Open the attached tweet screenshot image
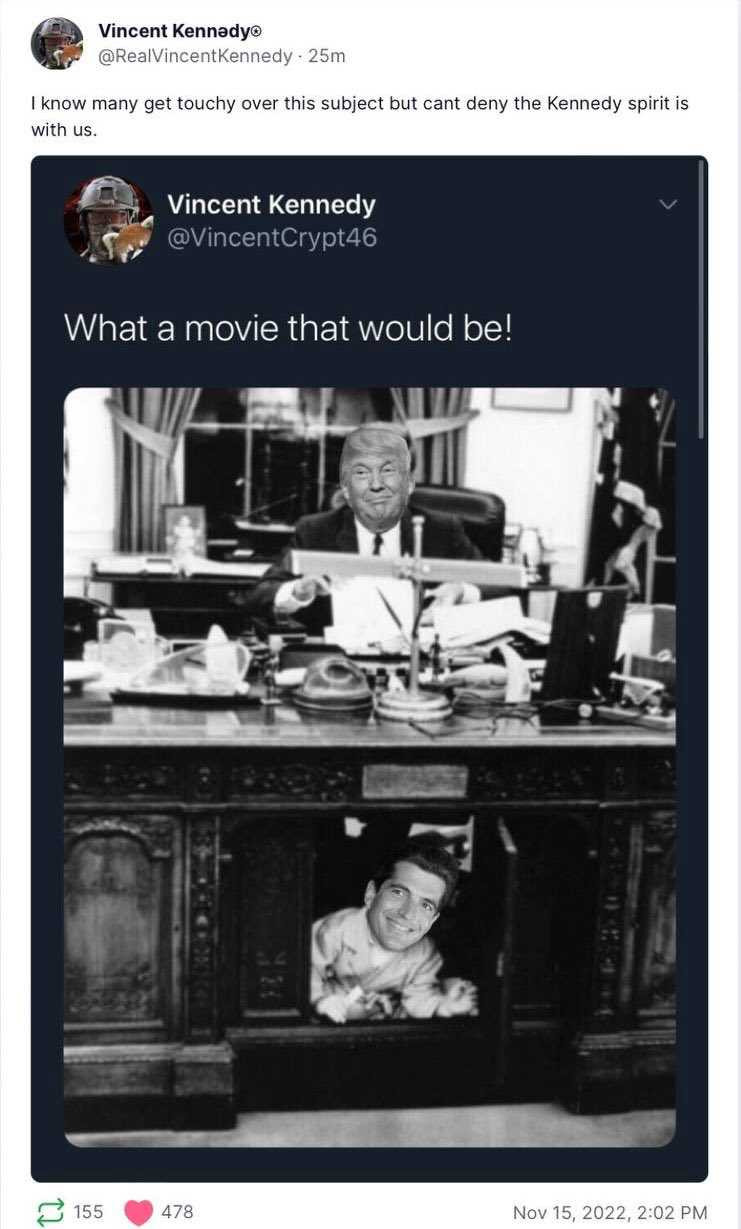The height and width of the screenshot is (1229, 741). pos(369,668)
